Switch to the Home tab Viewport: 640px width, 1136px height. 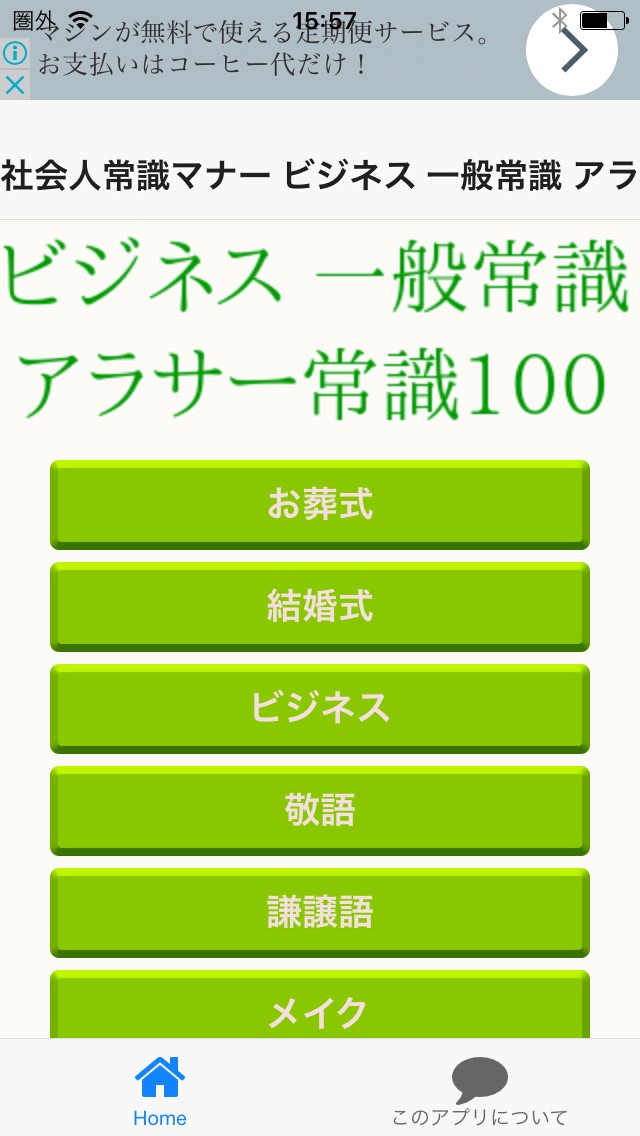pyautogui.click(x=160, y=1090)
